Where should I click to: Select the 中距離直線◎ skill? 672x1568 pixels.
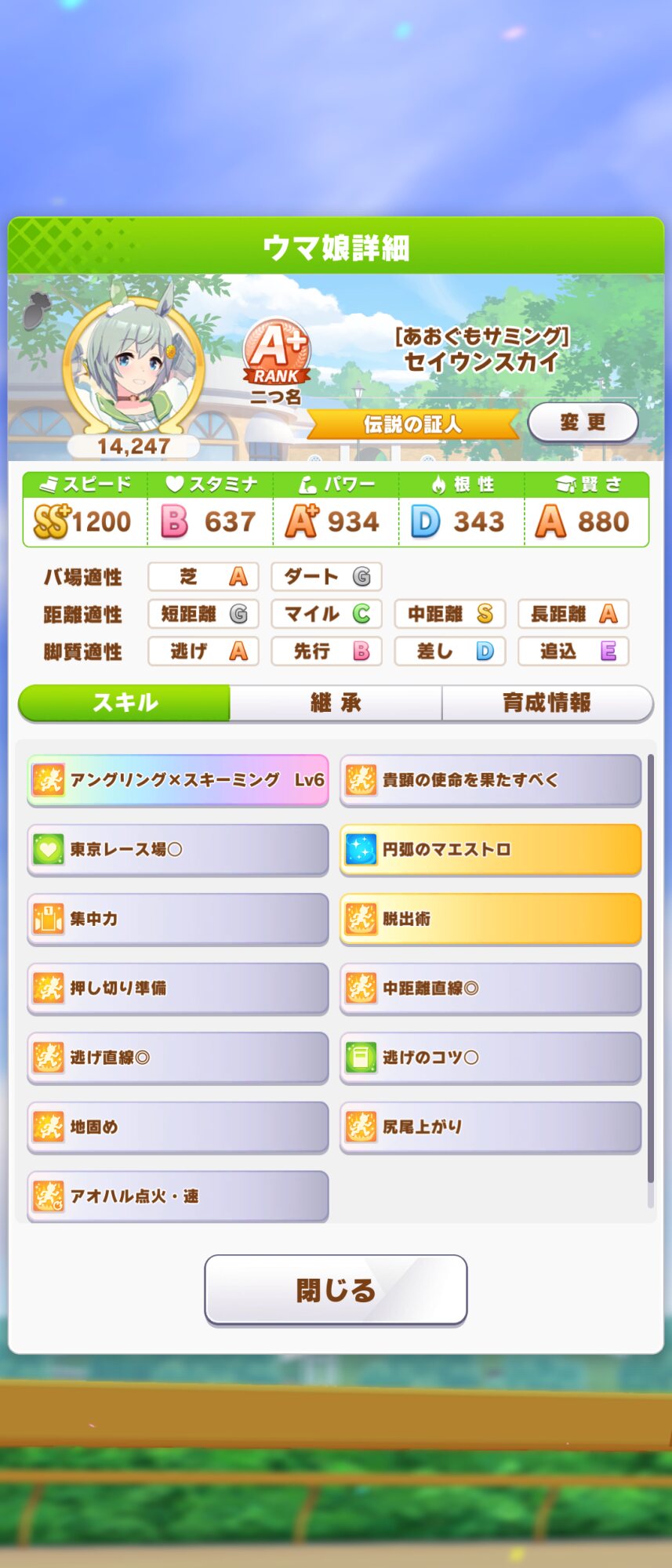(x=490, y=988)
